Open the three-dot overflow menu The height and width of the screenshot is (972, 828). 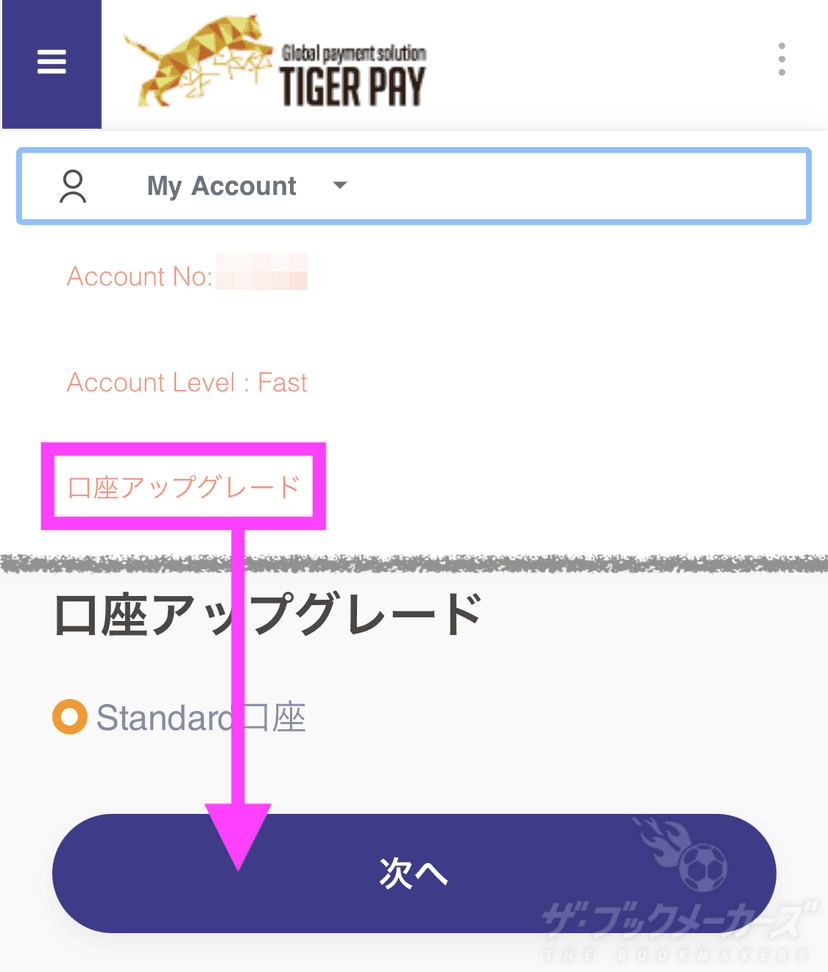(781, 60)
